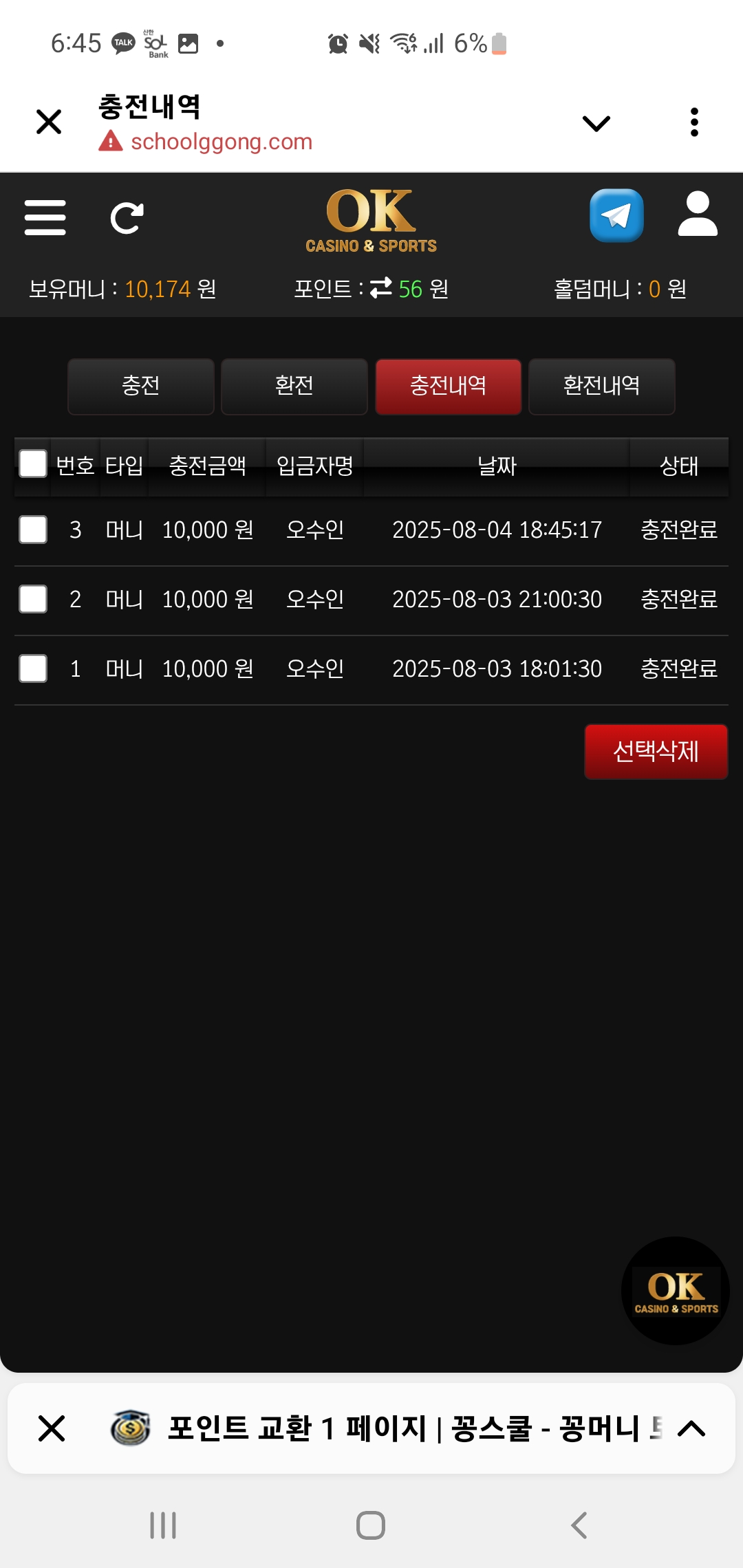Viewport: 743px width, 1568px height.
Task: Refresh the page with reload icon
Action: tap(127, 218)
